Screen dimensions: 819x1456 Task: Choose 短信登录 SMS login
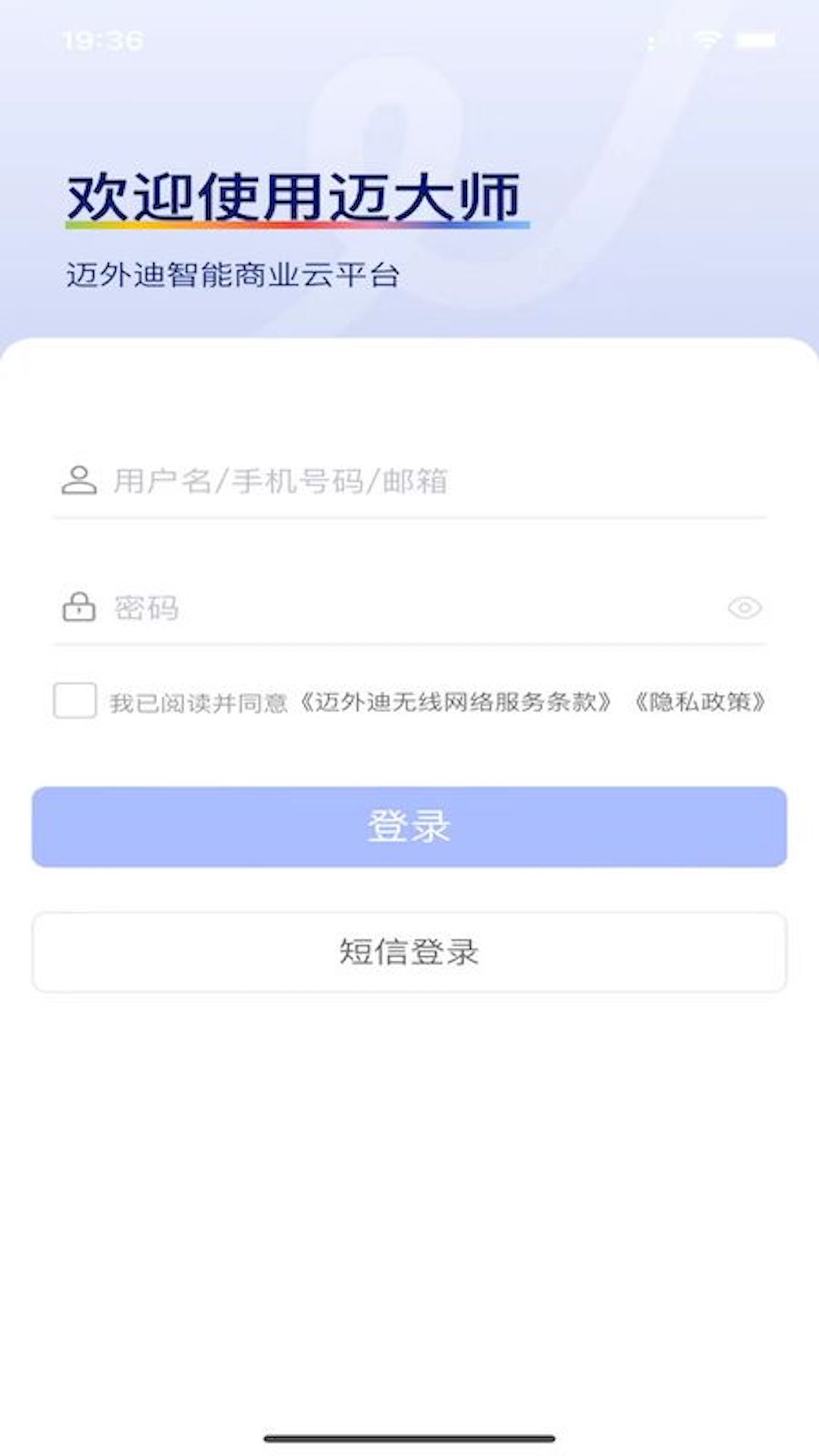[409, 952]
